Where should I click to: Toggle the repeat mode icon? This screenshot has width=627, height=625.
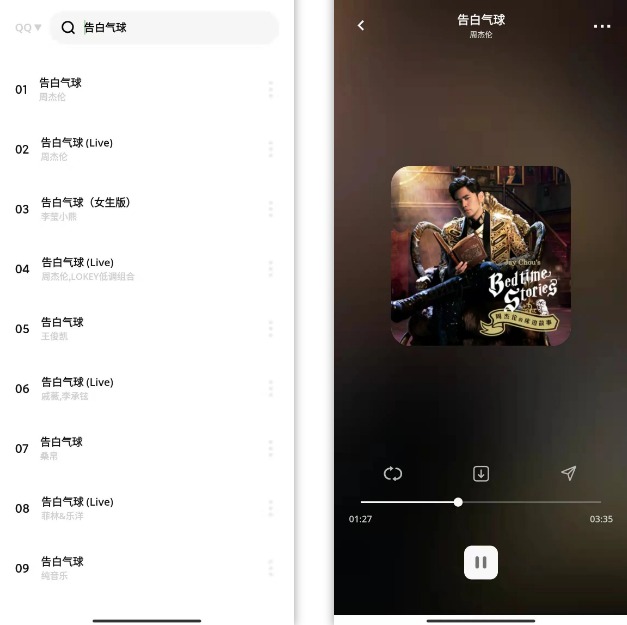tap(393, 474)
